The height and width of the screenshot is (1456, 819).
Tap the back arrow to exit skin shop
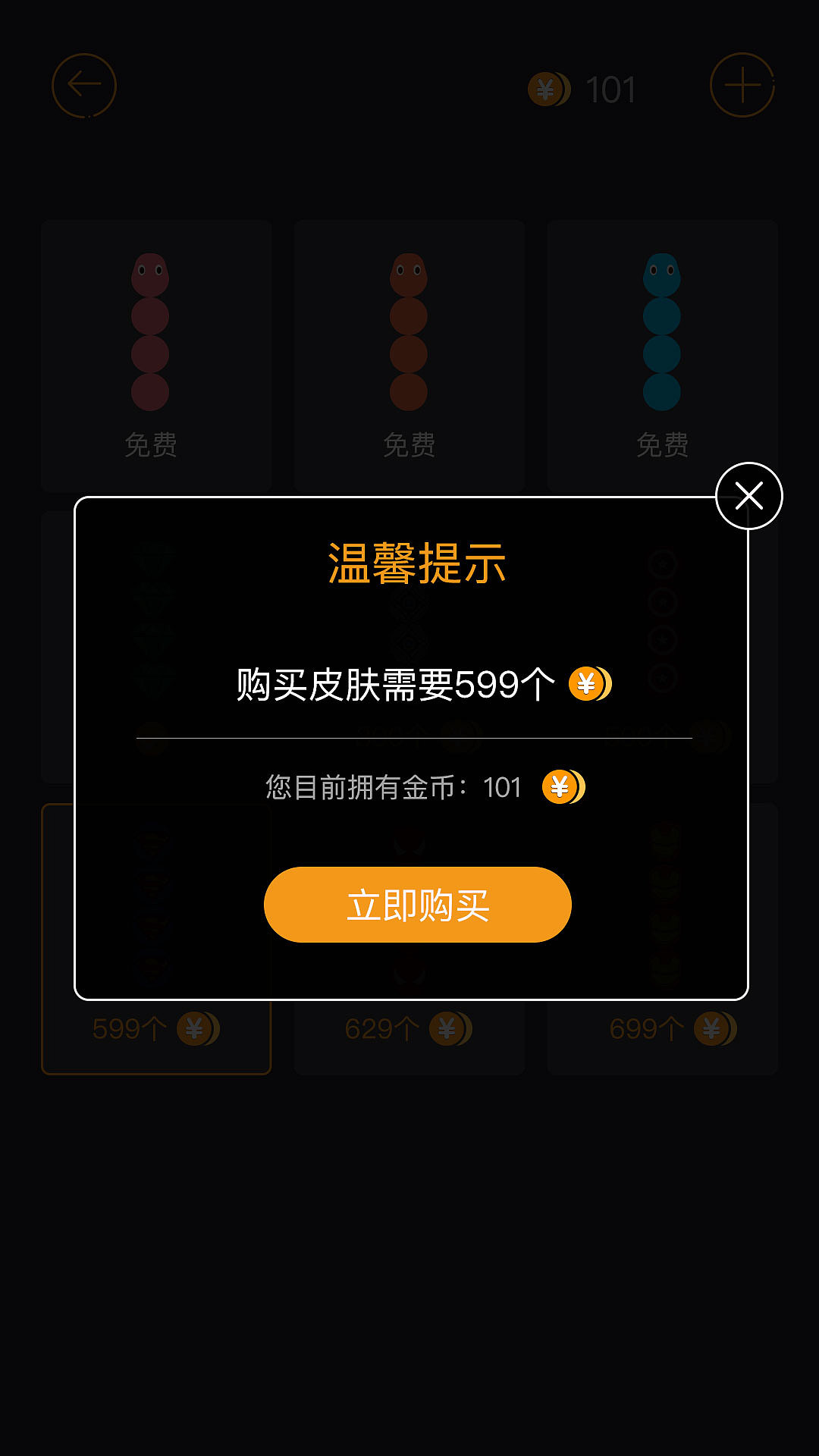coord(83,86)
